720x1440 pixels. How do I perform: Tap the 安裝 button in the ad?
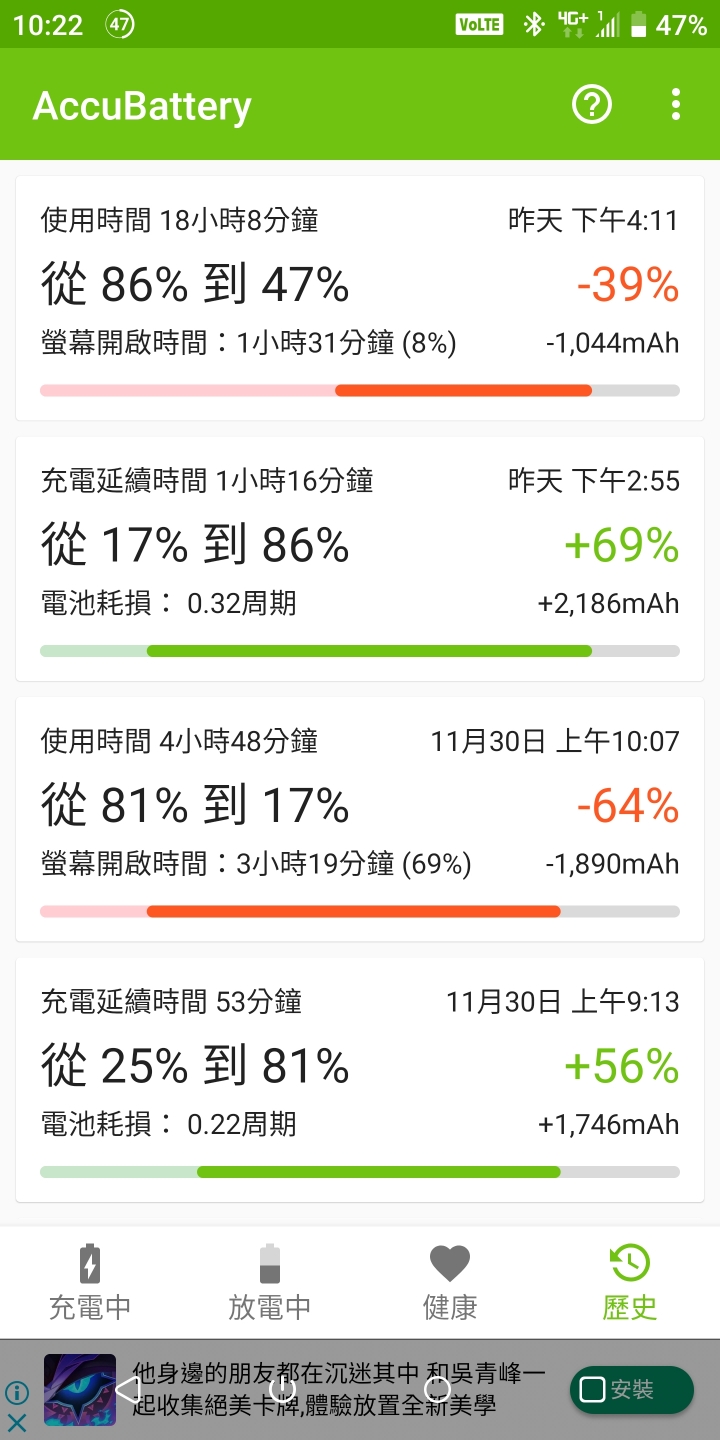(x=632, y=1389)
